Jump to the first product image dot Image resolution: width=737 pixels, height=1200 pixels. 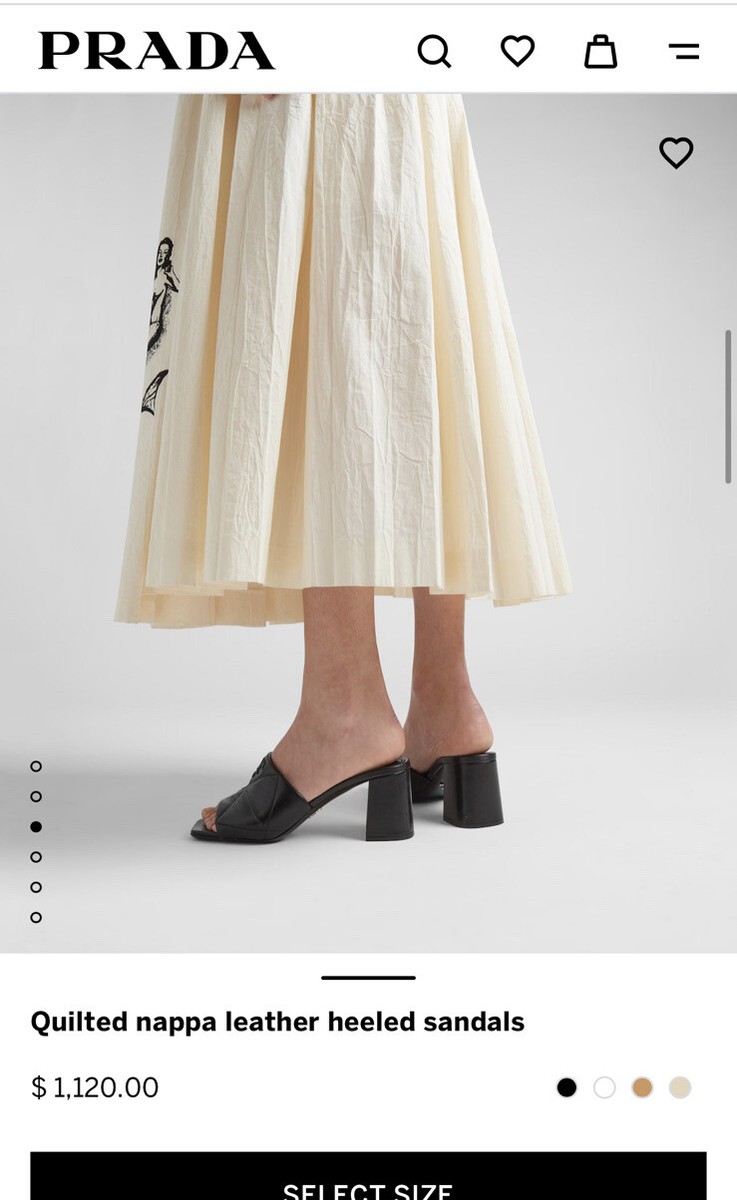click(36, 766)
